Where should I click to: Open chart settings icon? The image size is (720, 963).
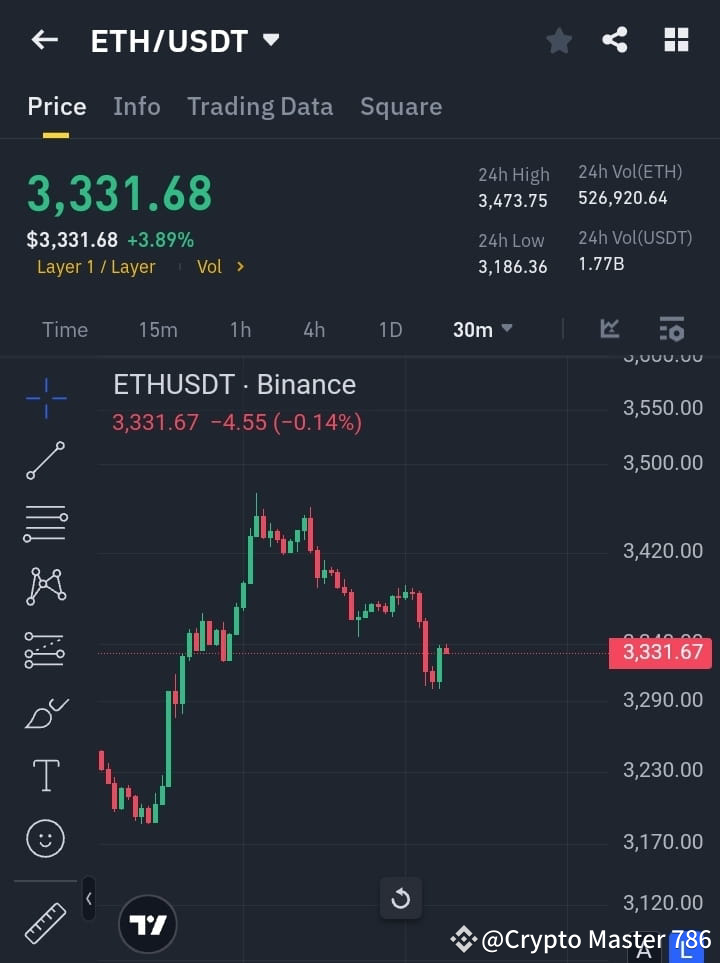click(x=672, y=329)
